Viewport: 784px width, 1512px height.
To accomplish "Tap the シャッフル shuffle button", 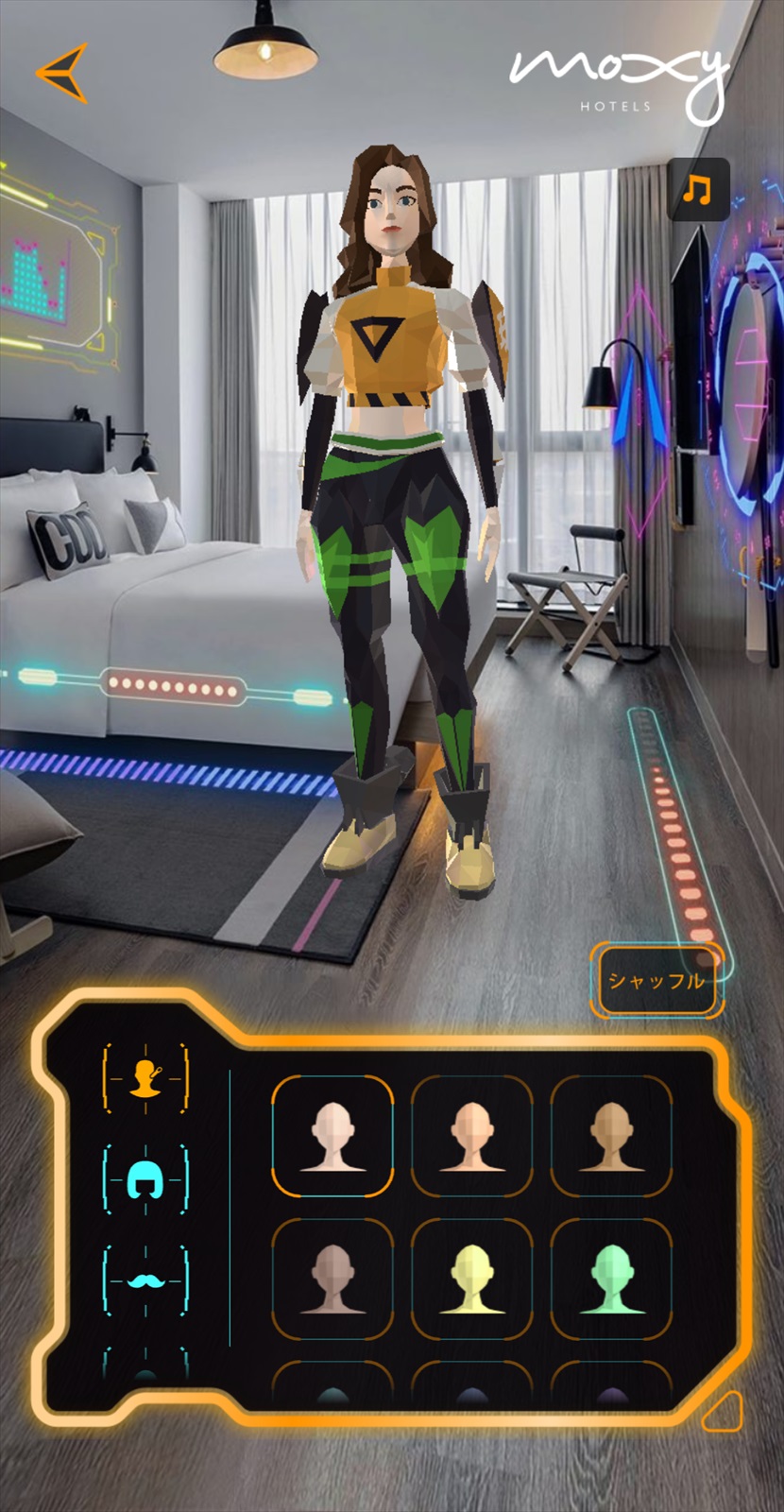I will (x=656, y=980).
